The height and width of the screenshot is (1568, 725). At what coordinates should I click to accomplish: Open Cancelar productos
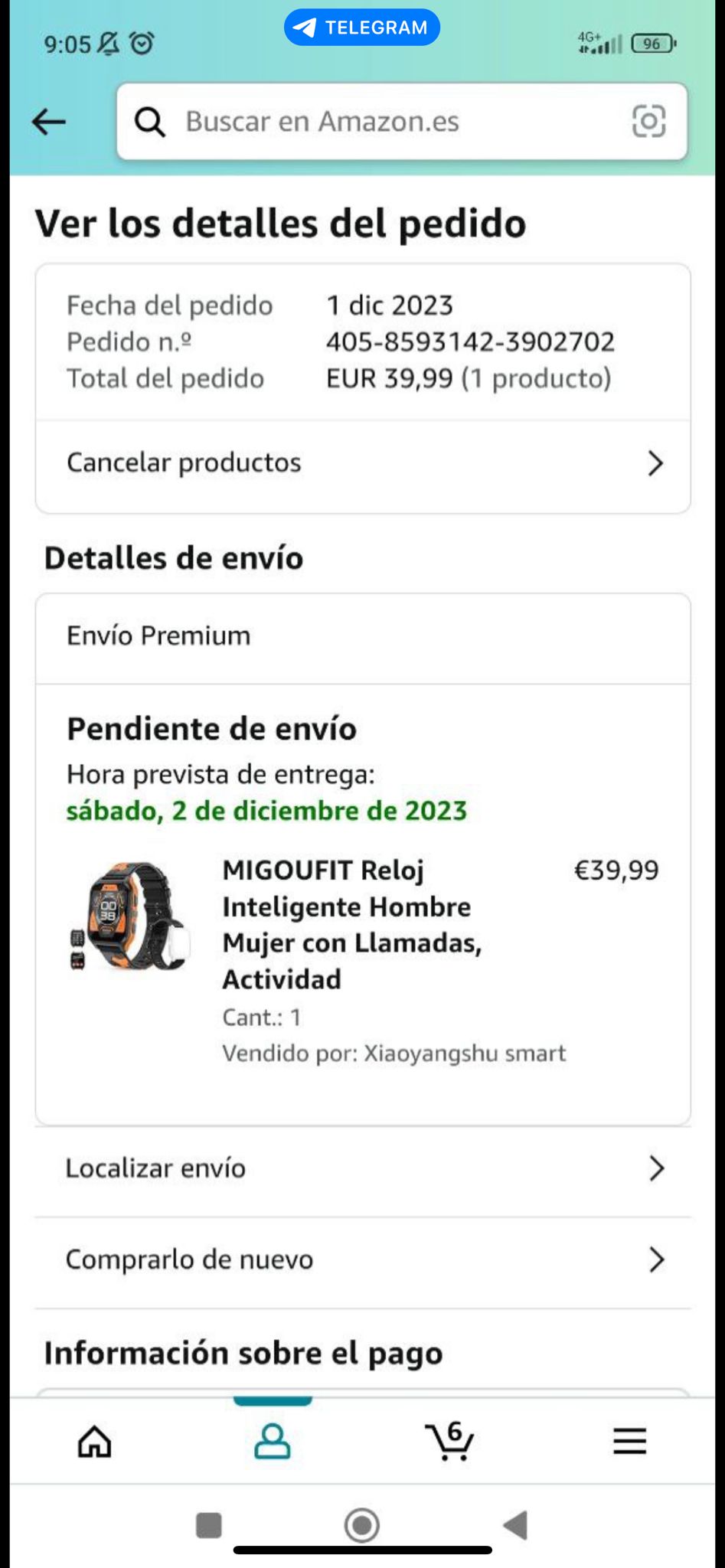click(363, 463)
